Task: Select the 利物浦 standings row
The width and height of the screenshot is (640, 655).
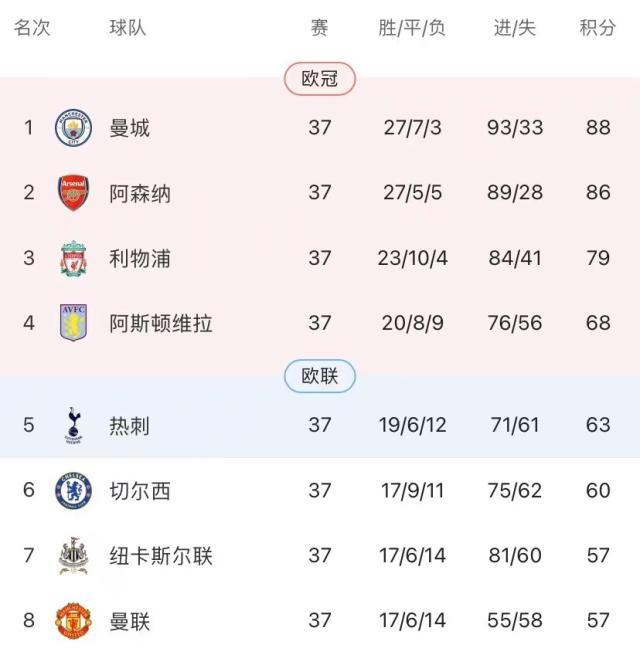Action: coord(140,259)
